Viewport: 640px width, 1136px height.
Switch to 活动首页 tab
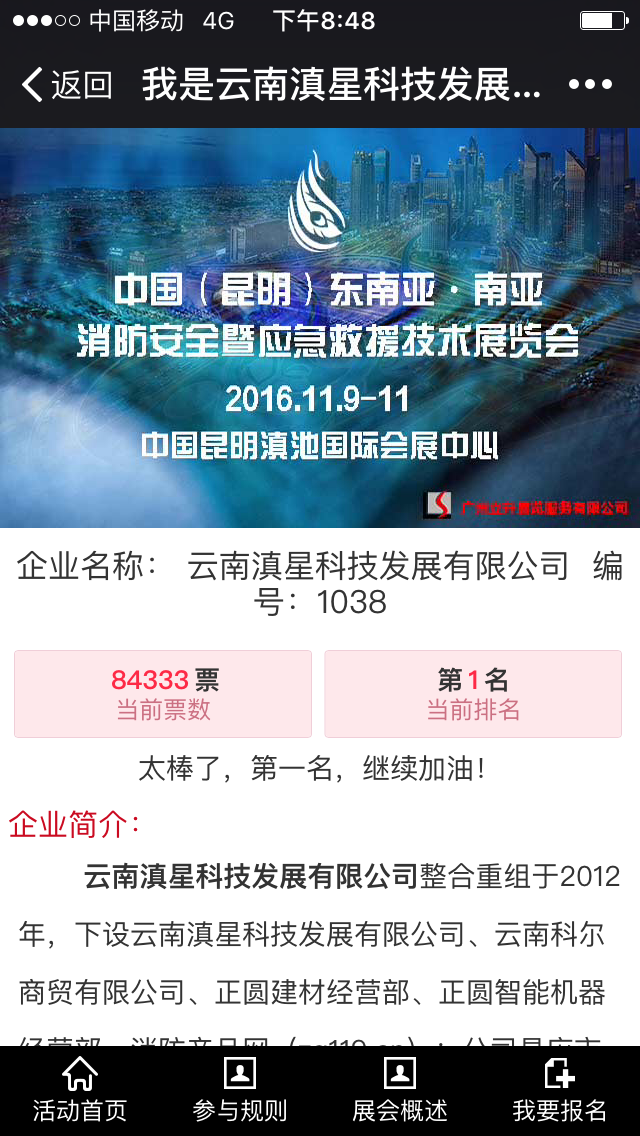[x=80, y=1091]
